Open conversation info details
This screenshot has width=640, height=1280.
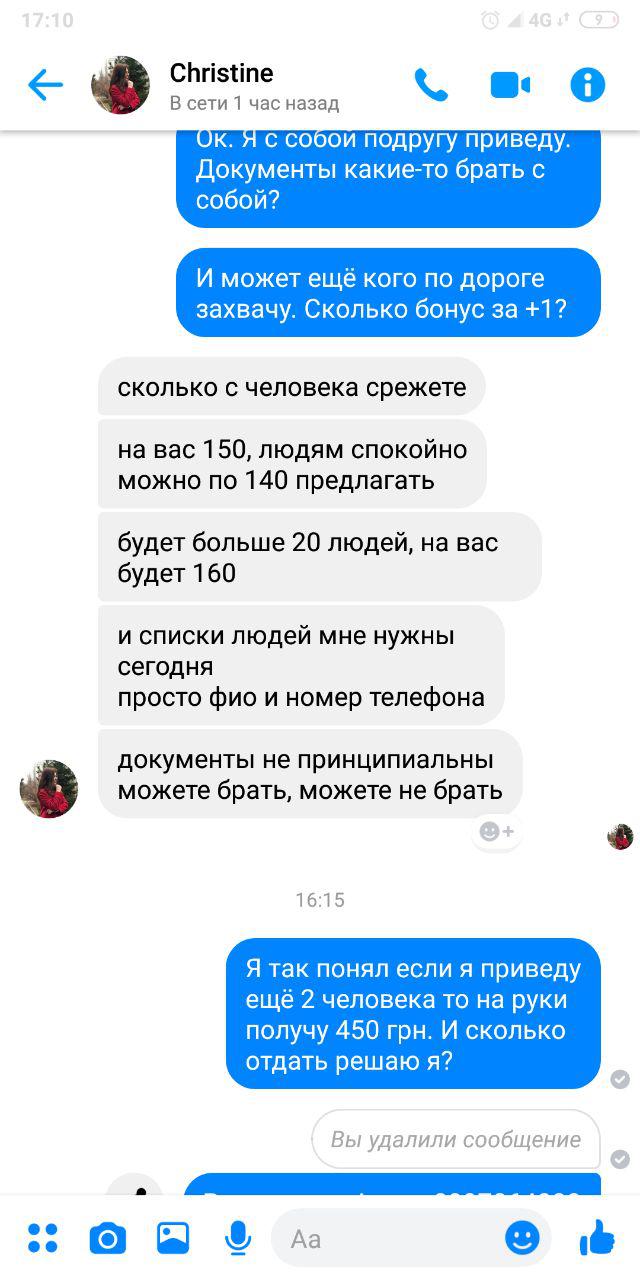point(588,86)
